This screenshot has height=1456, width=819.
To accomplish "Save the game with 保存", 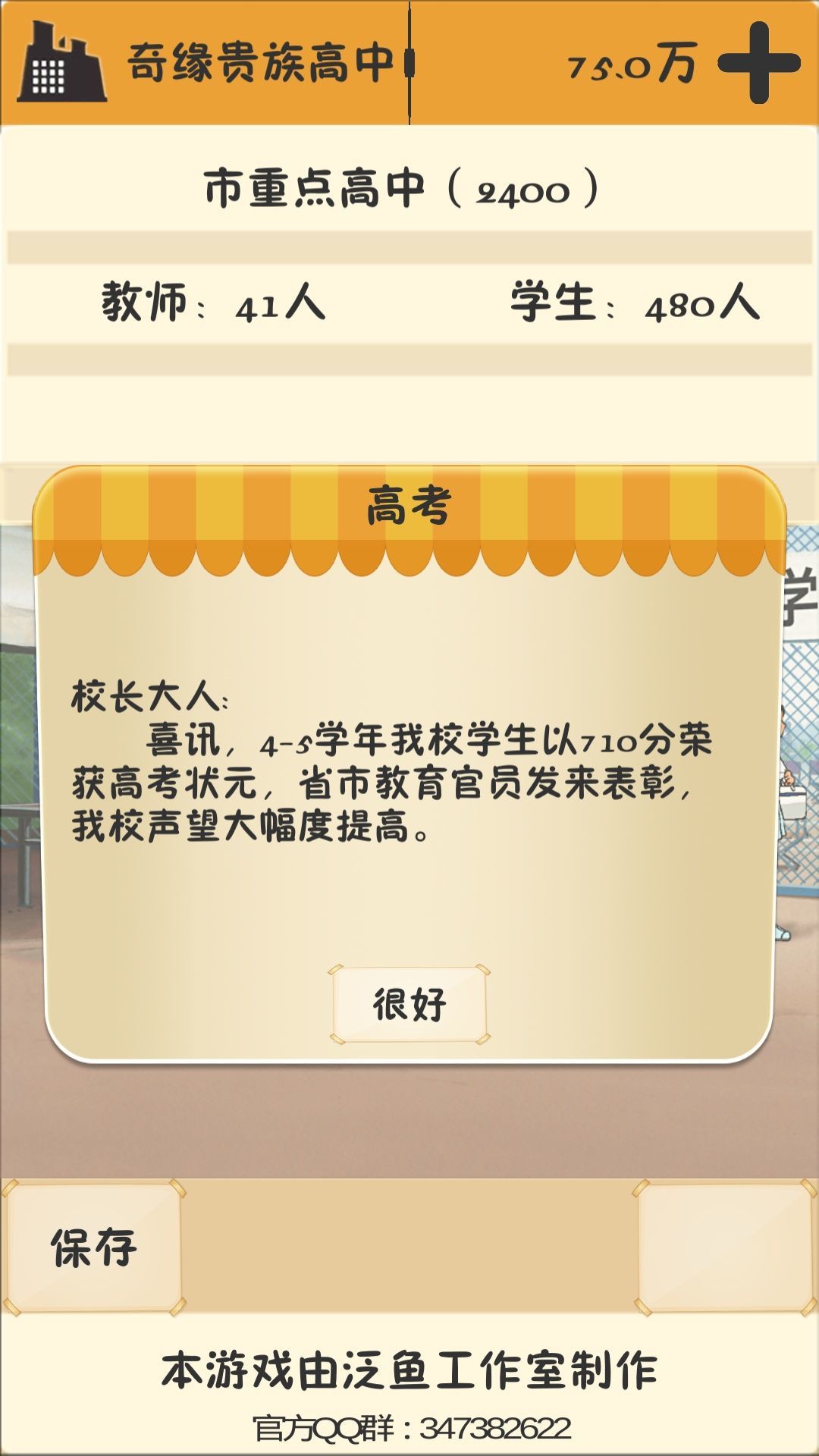I will [x=93, y=1247].
